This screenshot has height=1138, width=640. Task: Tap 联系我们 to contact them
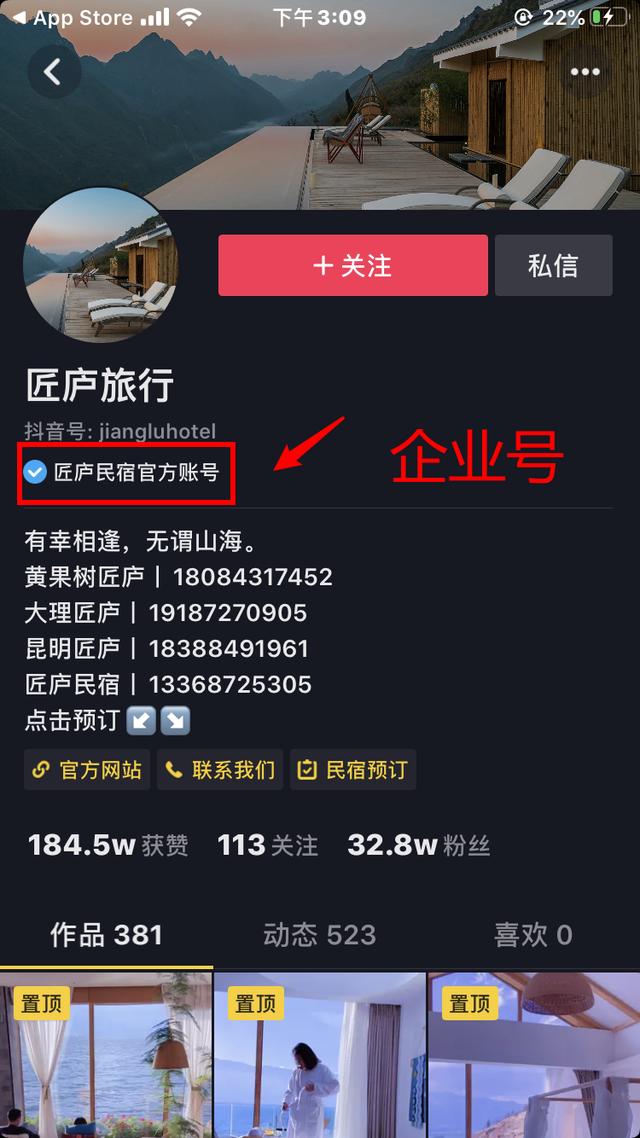tap(220, 770)
